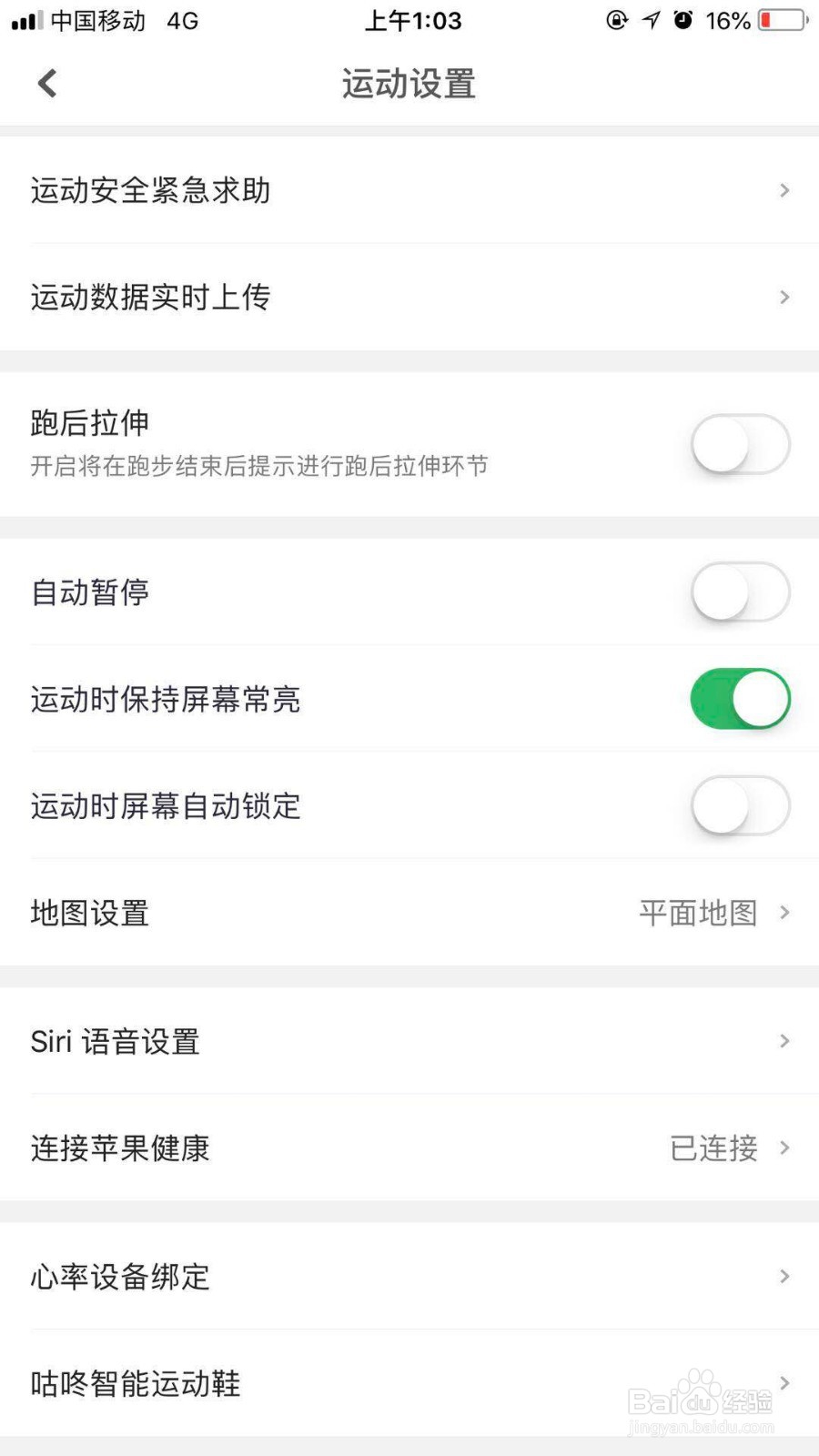Turn on the 自动暂停 switch

point(740,591)
